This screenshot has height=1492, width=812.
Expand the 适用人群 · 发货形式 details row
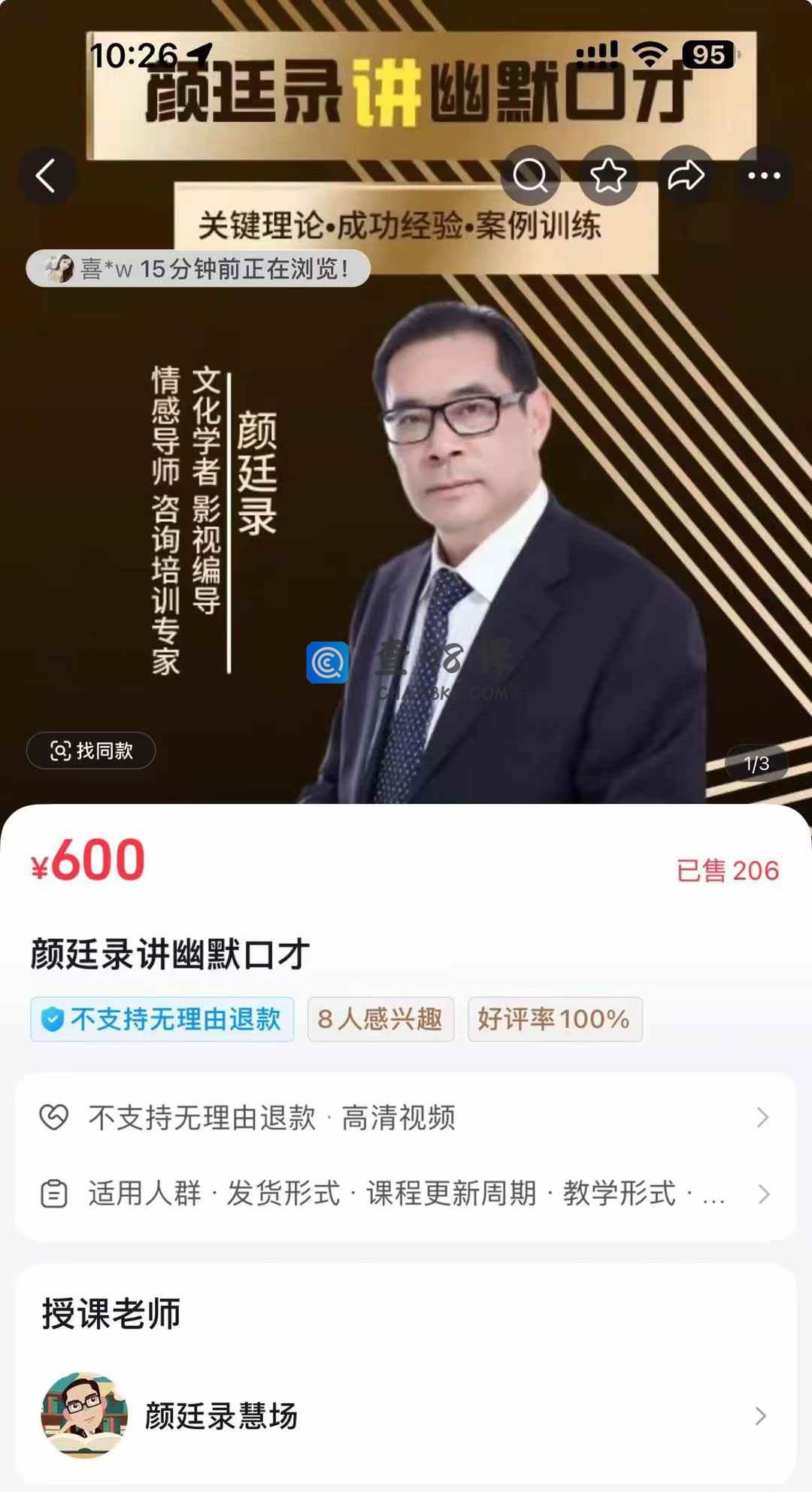[406, 1193]
